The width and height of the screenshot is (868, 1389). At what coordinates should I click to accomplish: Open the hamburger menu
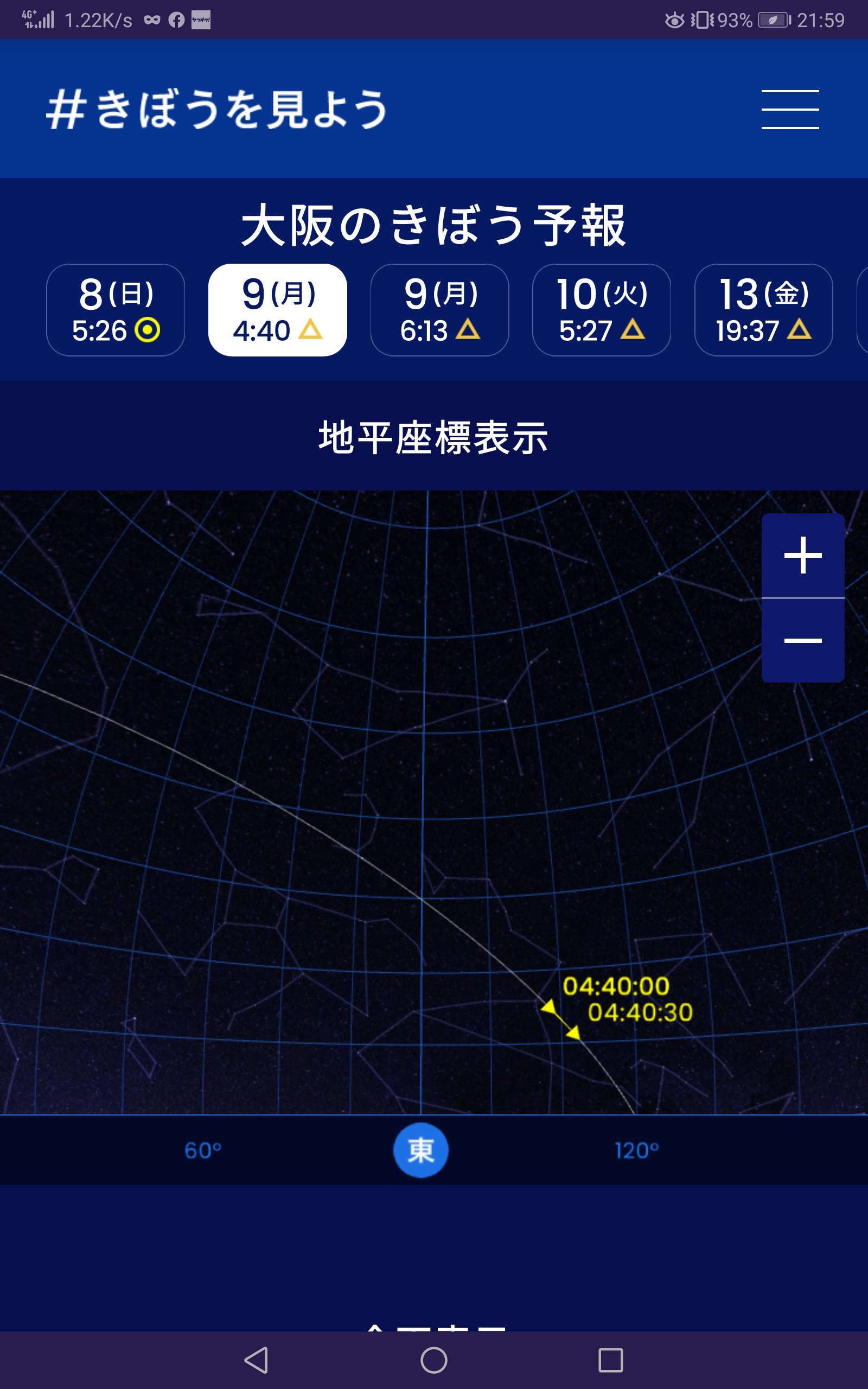790,109
